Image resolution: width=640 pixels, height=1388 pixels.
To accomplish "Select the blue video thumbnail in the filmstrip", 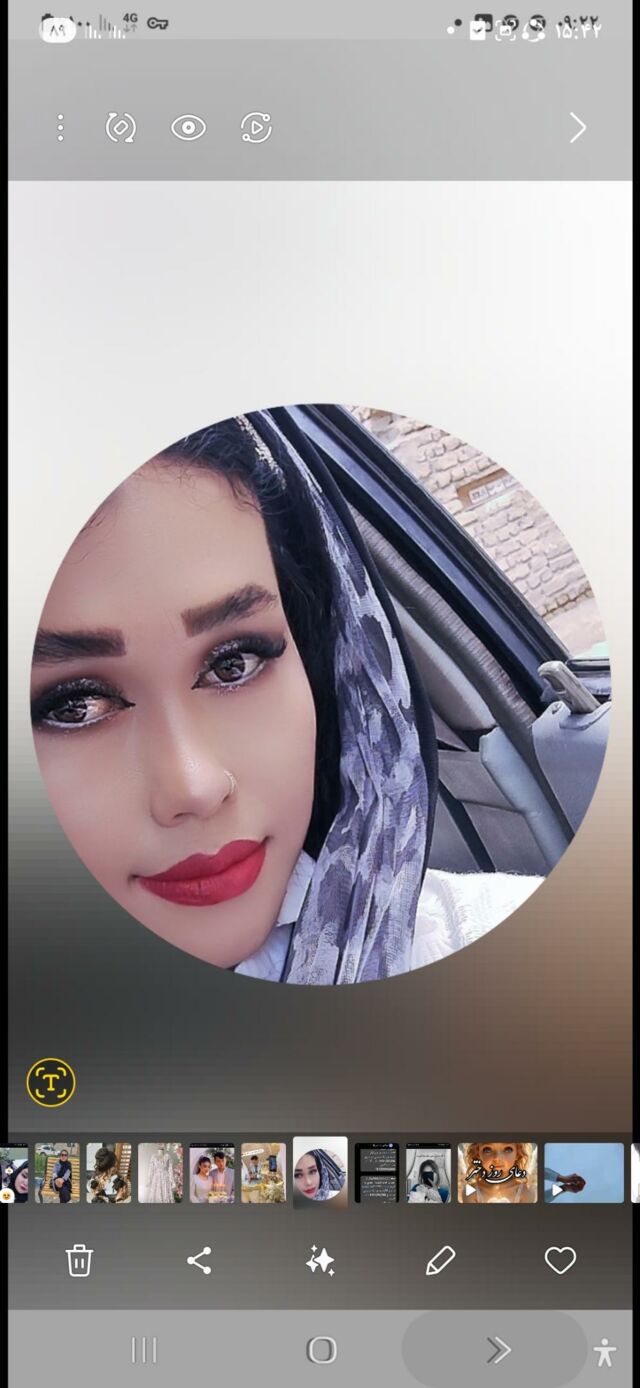I will point(584,1173).
